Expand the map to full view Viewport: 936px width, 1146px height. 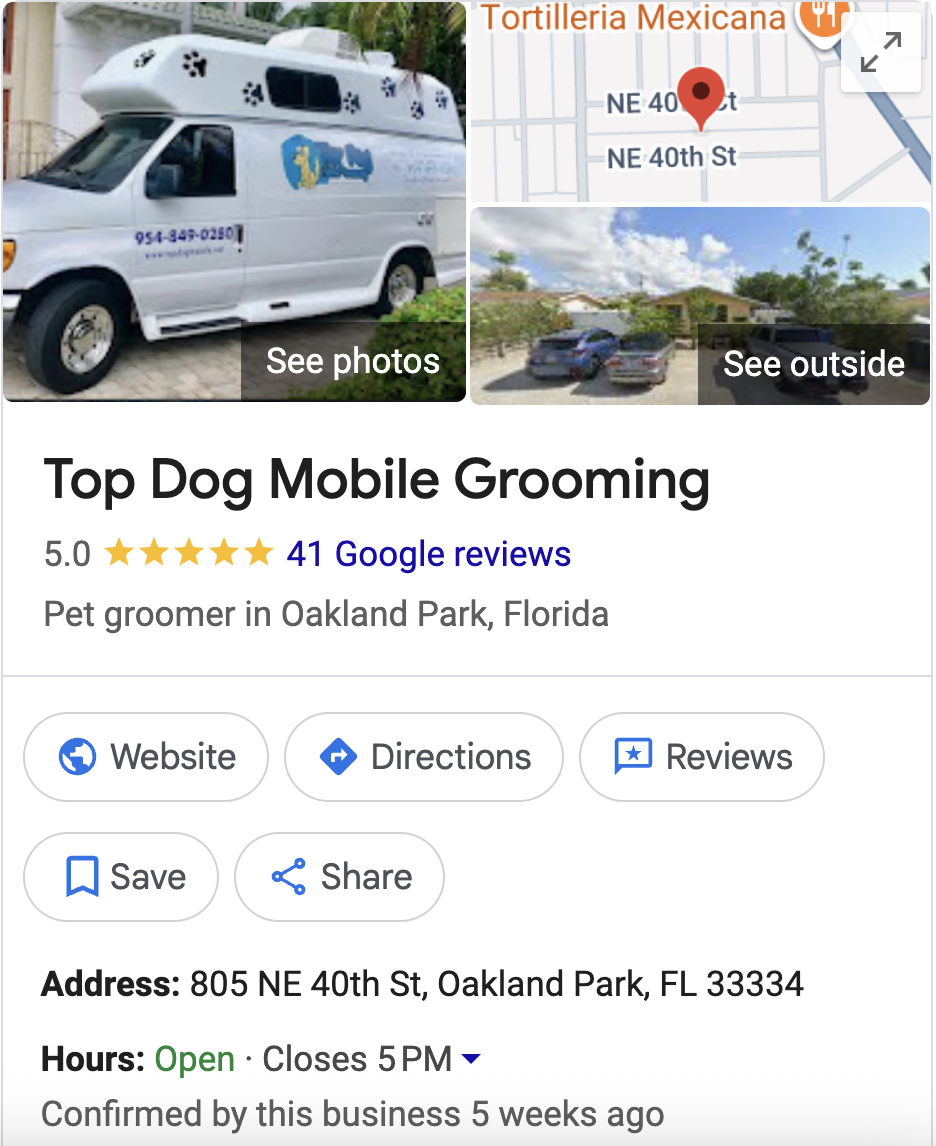[880, 52]
